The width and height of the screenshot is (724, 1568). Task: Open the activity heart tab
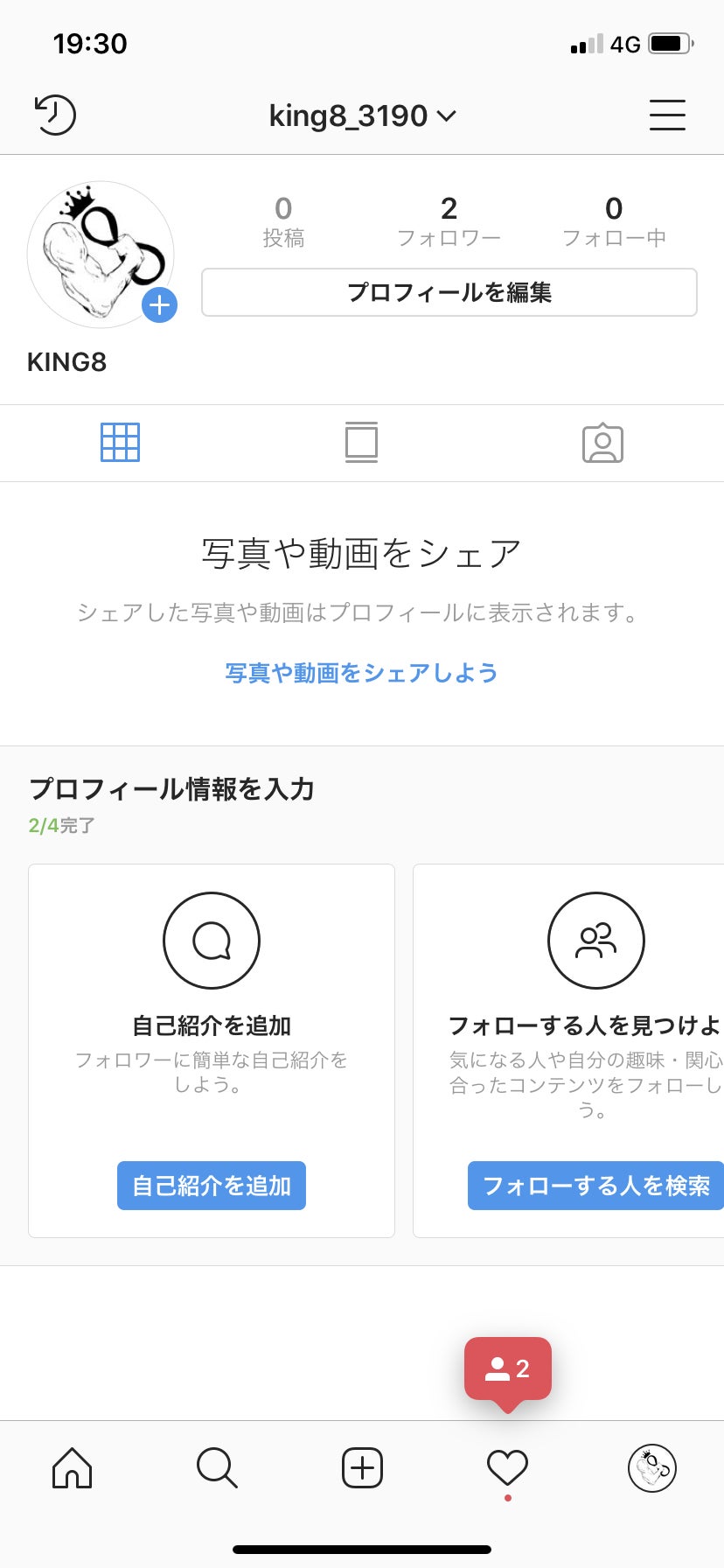[507, 1468]
